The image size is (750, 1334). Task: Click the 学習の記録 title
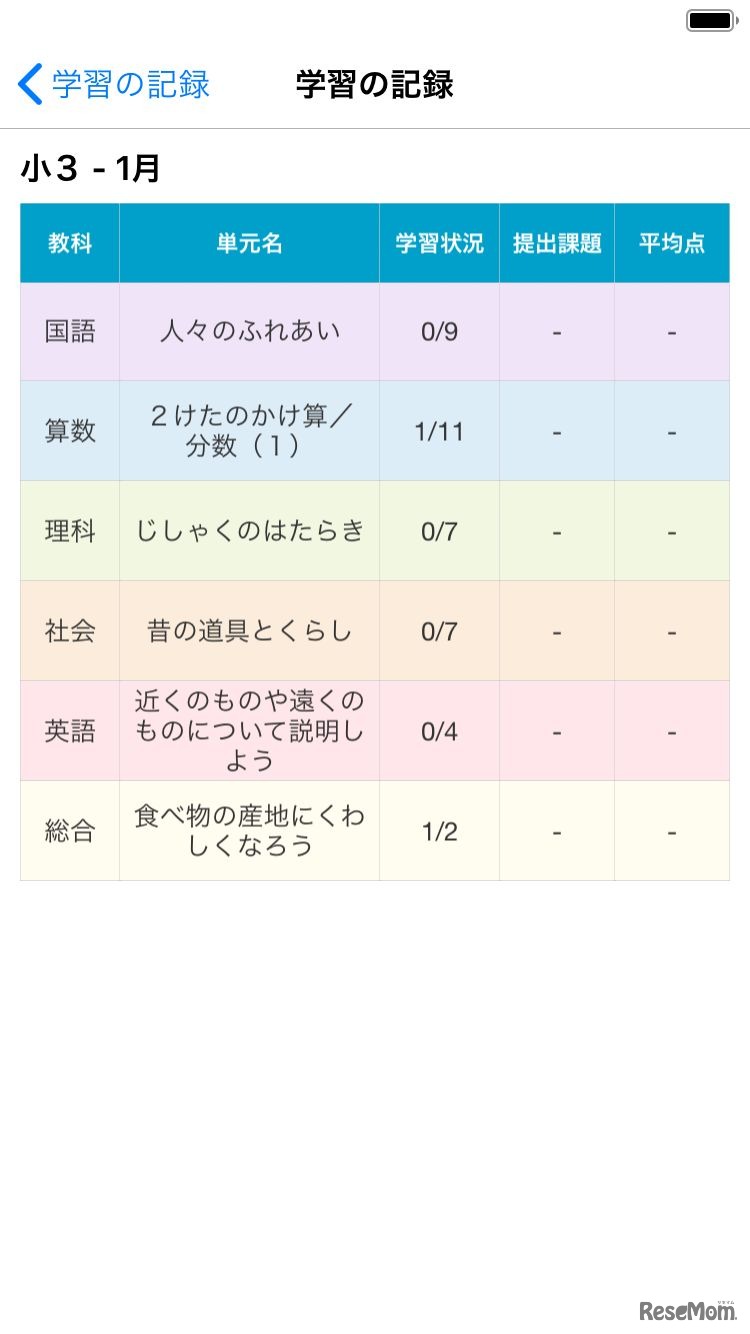click(374, 86)
